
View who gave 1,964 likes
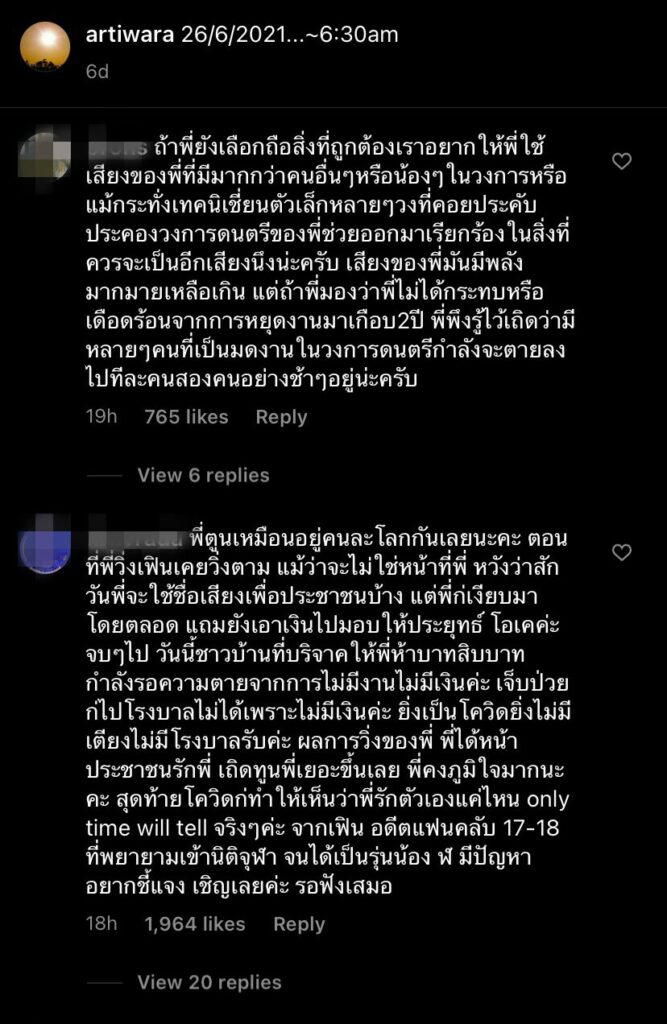(x=195, y=924)
